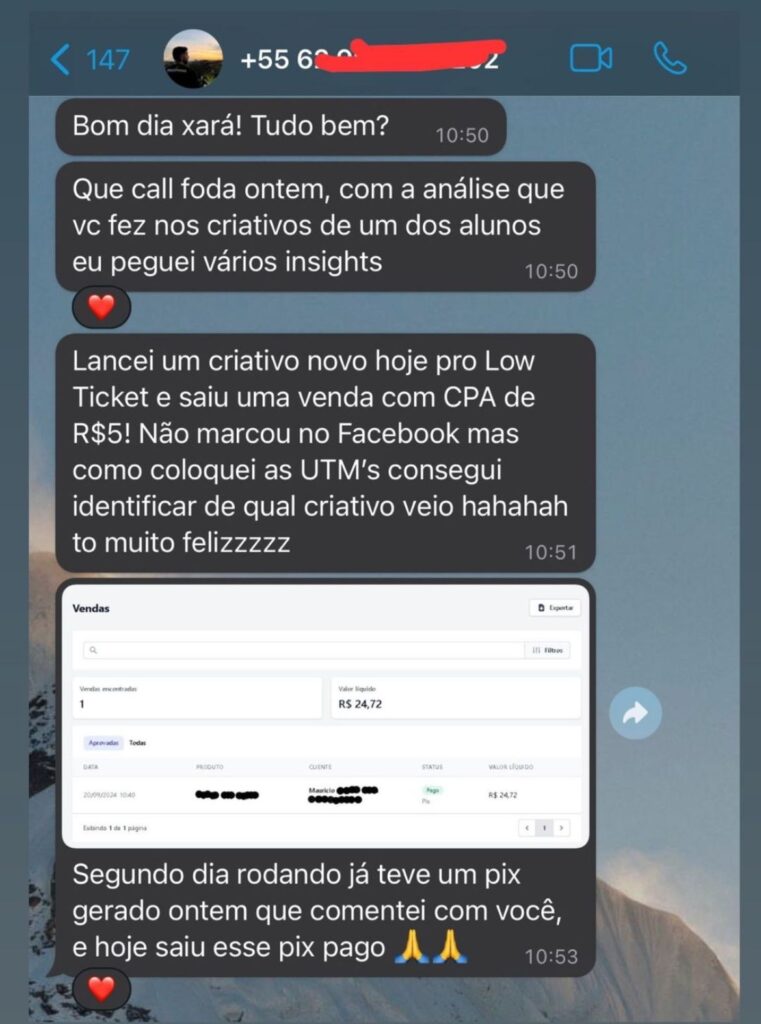Open the contact's profile picture
Image resolution: width=761 pixels, height=1024 pixels.
[x=193, y=59]
